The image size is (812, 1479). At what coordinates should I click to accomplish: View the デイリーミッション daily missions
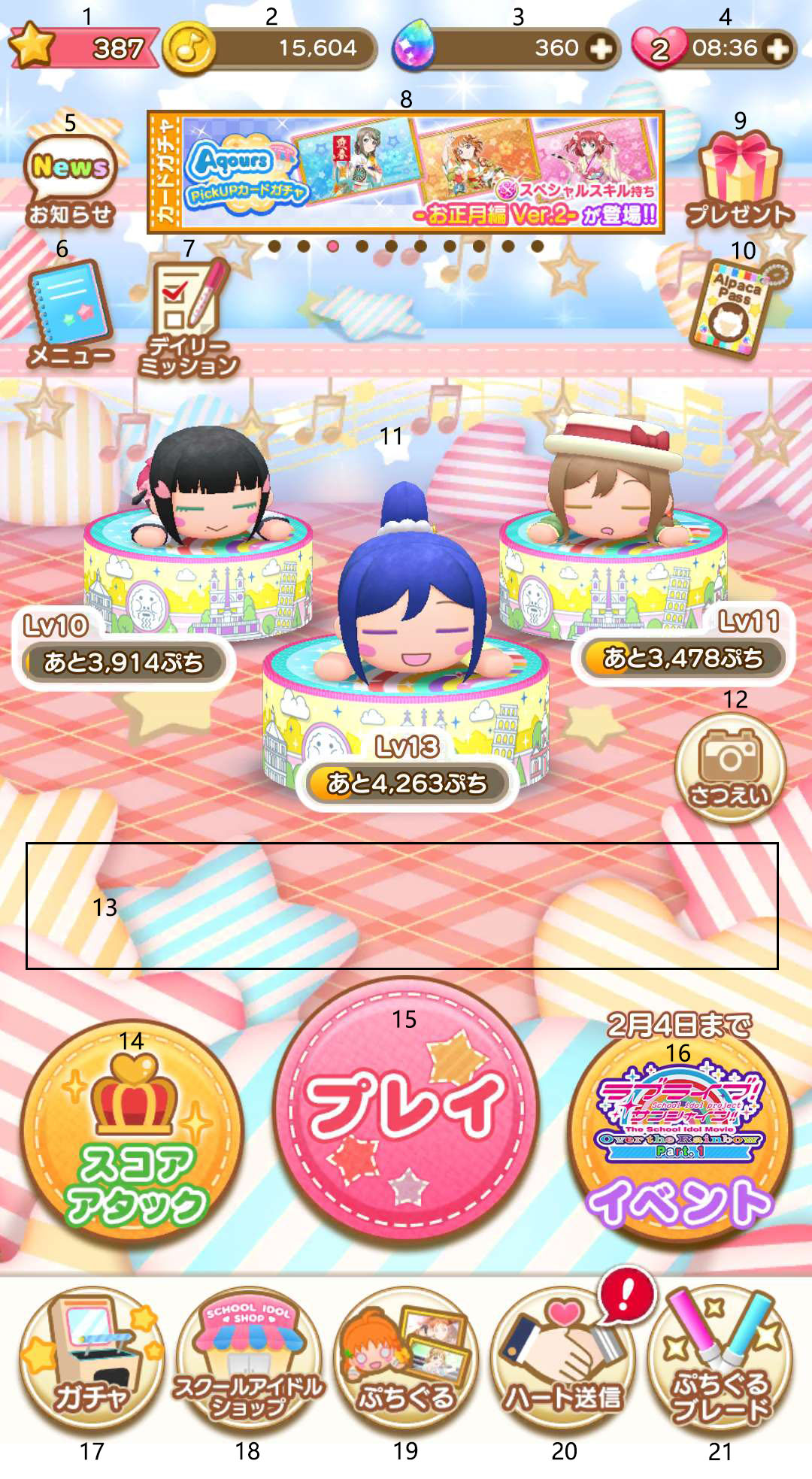[x=189, y=316]
